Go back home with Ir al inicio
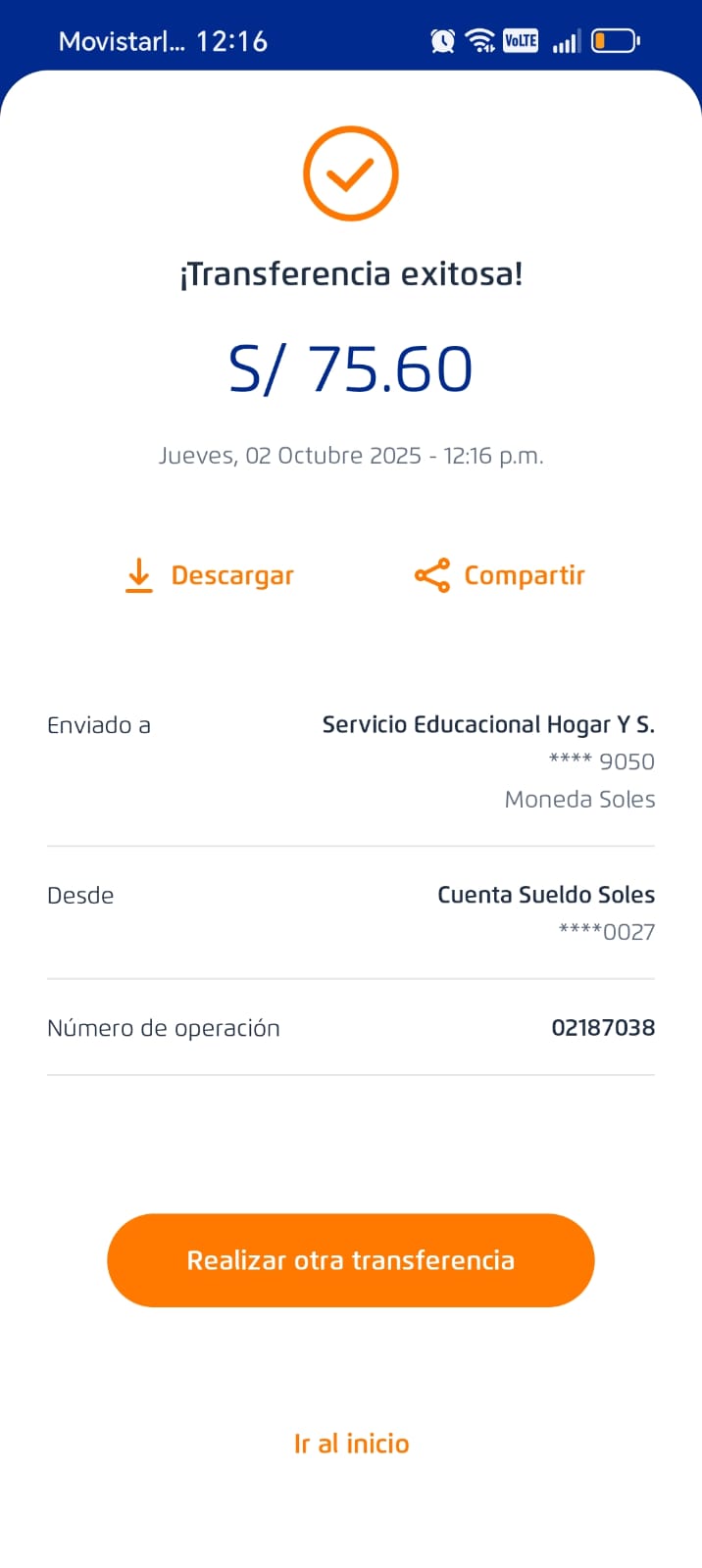Image resolution: width=702 pixels, height=1568 pixels. [x=351, y=1444]
